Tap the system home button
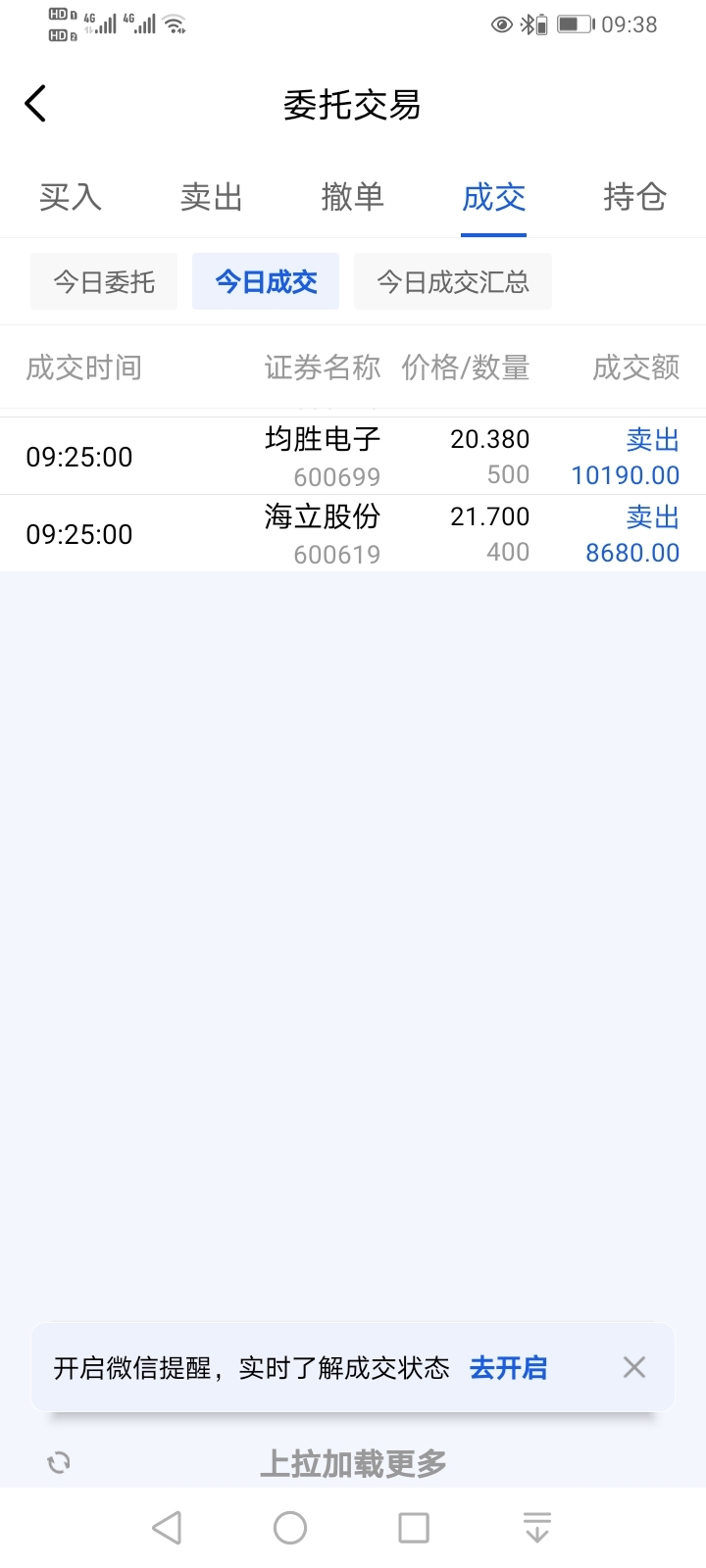 [x=290, y=1528]
